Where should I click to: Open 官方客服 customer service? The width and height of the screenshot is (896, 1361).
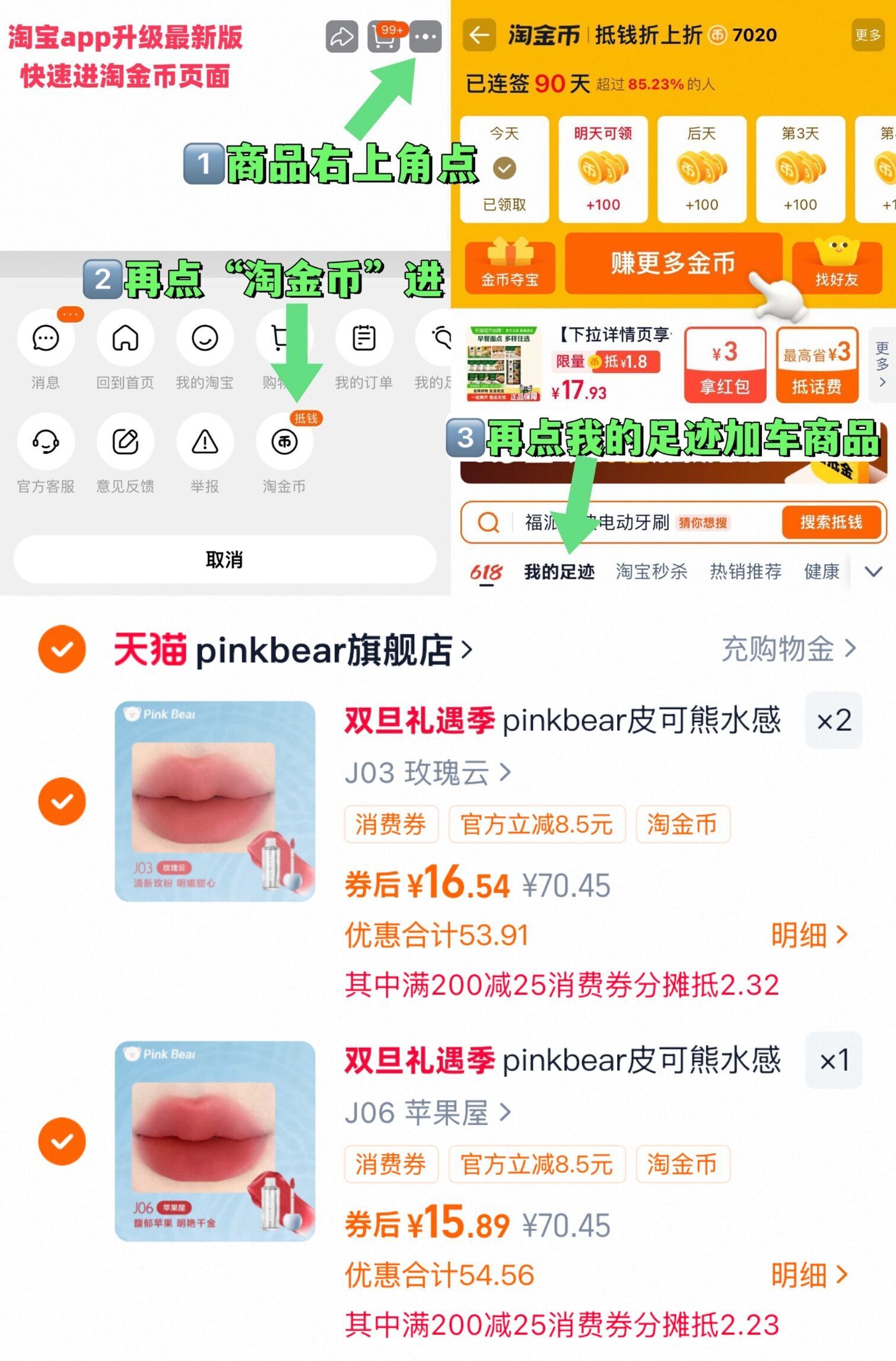(45, 442)
